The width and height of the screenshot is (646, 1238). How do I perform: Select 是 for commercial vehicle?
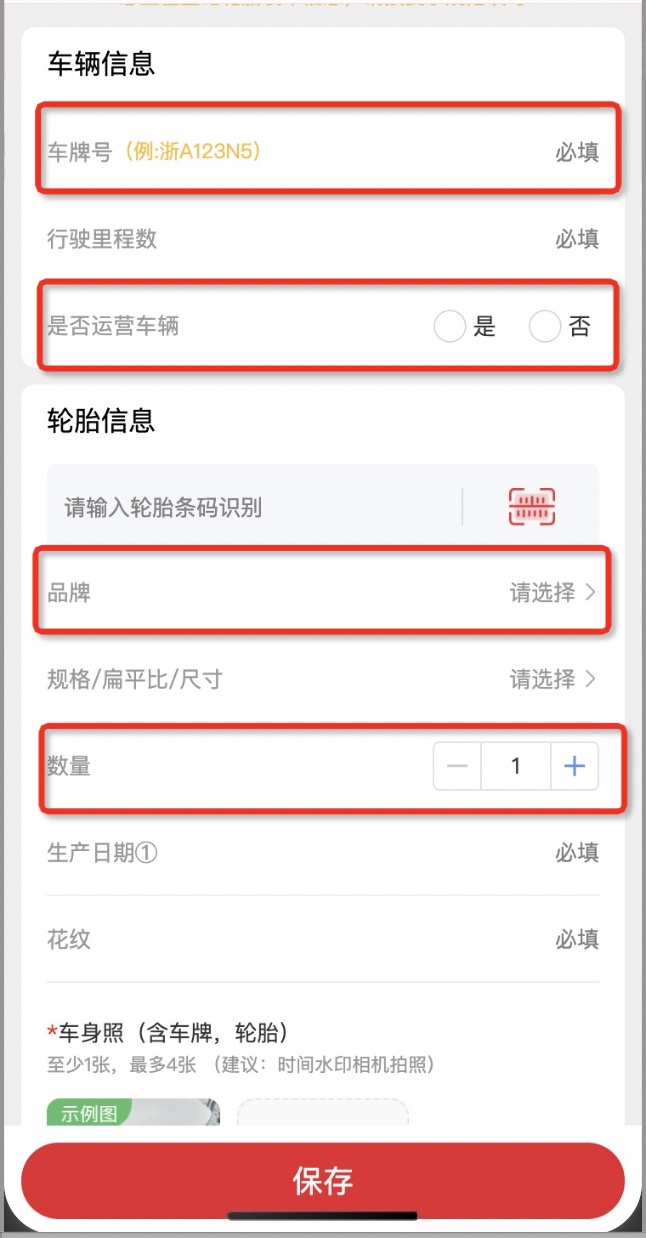click(451, 326)
